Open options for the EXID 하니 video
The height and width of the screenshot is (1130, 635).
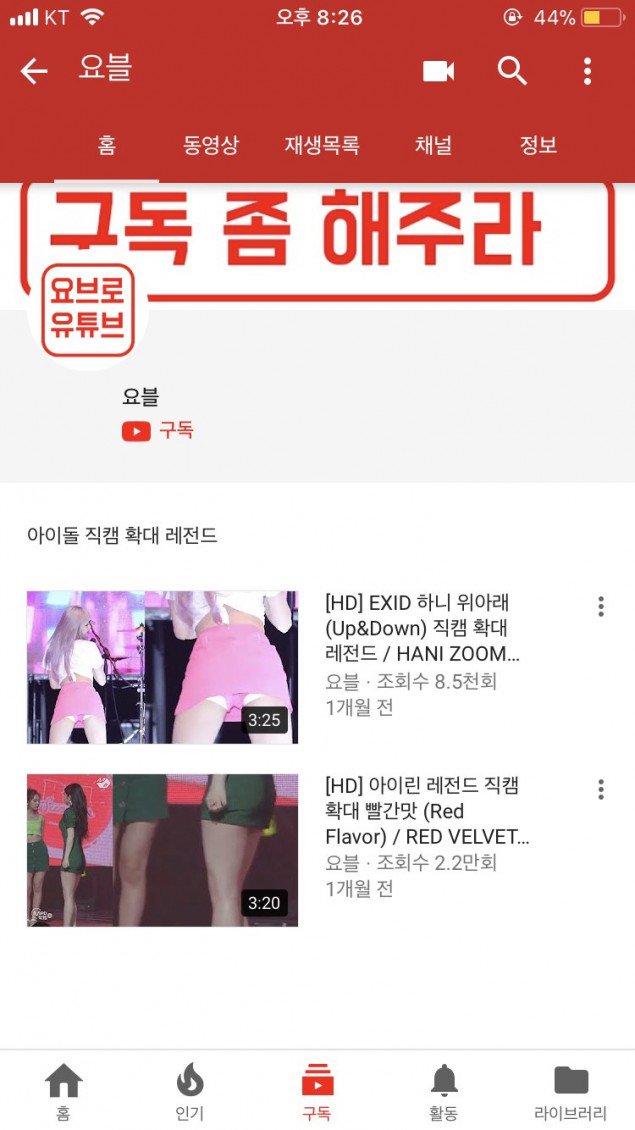tap(600, 606)
